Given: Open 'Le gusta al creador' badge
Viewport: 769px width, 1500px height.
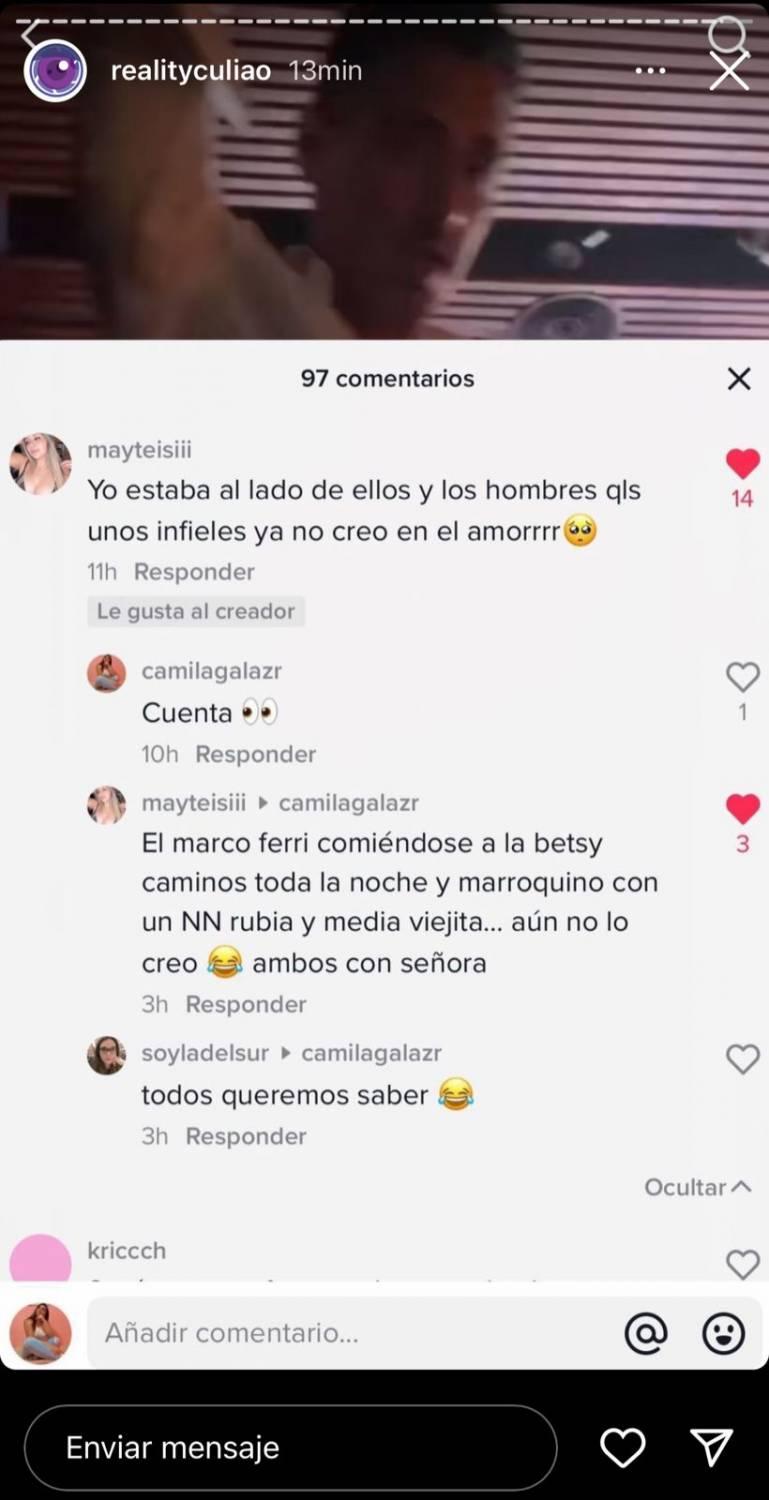Looking at the screenshot, I should pyautogui.click(x=196, y=611).
